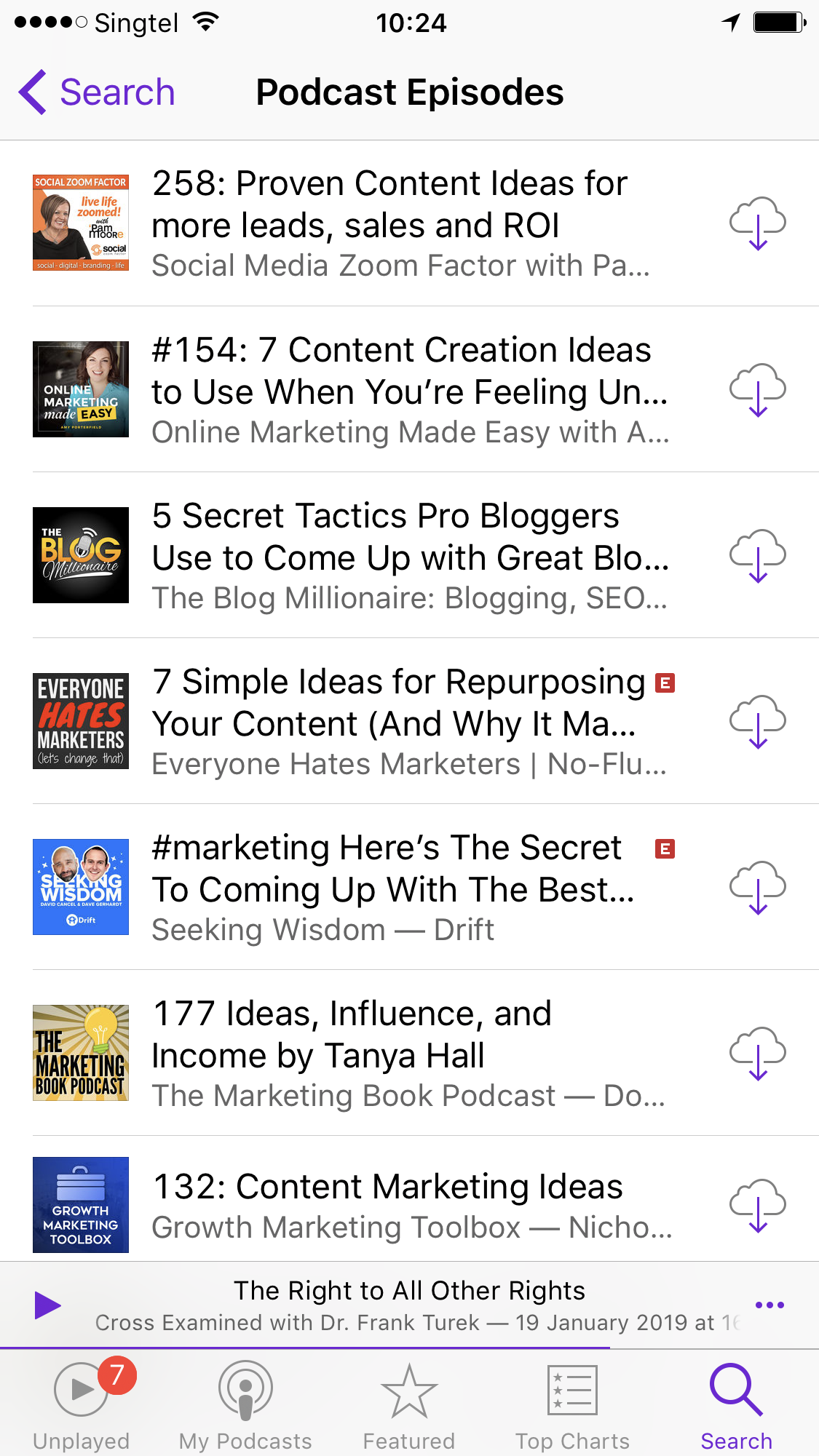The height and width of the screenshot is (1456, 819).
Task: Download episode 258: Proven Content Ideas
Action: click(x=758, y=223)
